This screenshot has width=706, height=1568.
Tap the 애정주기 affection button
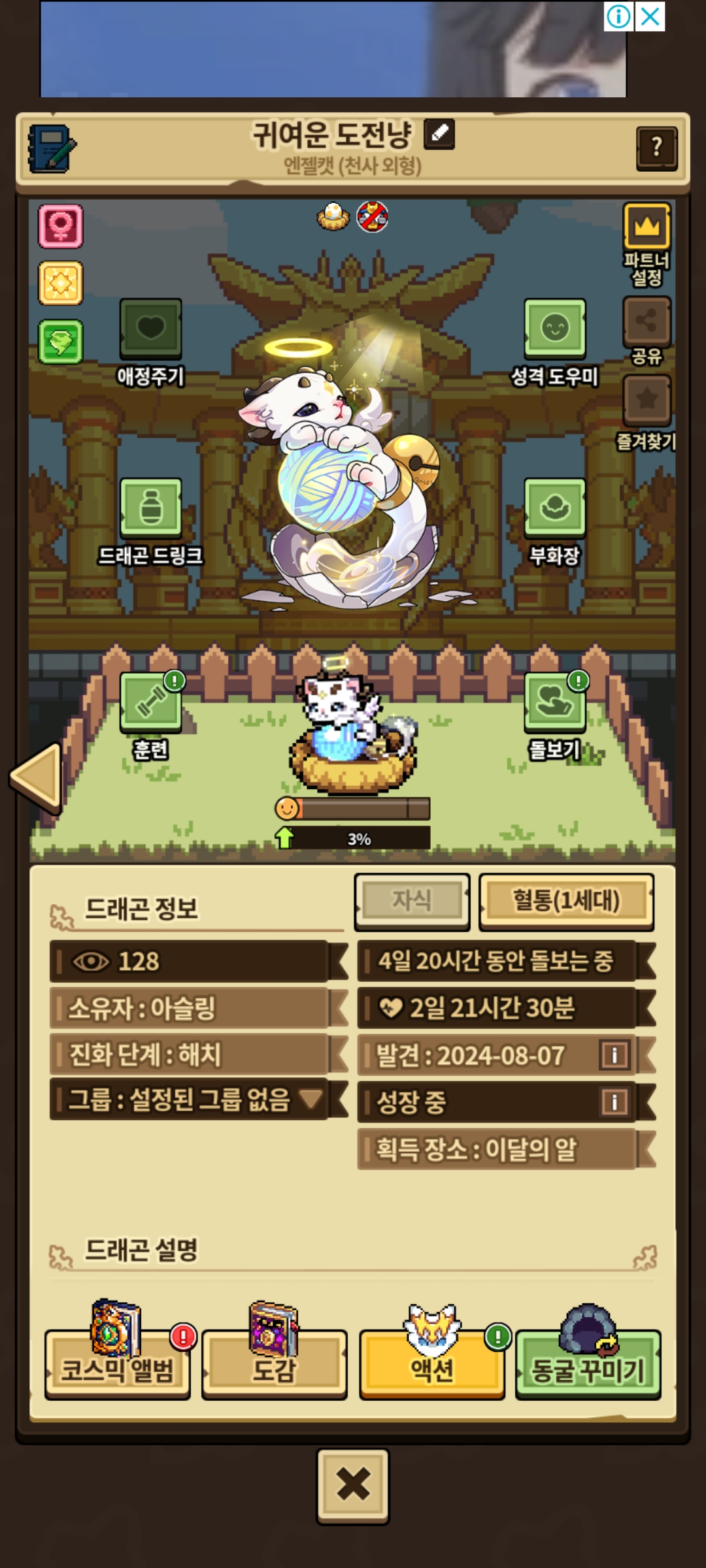click(150, 329)
